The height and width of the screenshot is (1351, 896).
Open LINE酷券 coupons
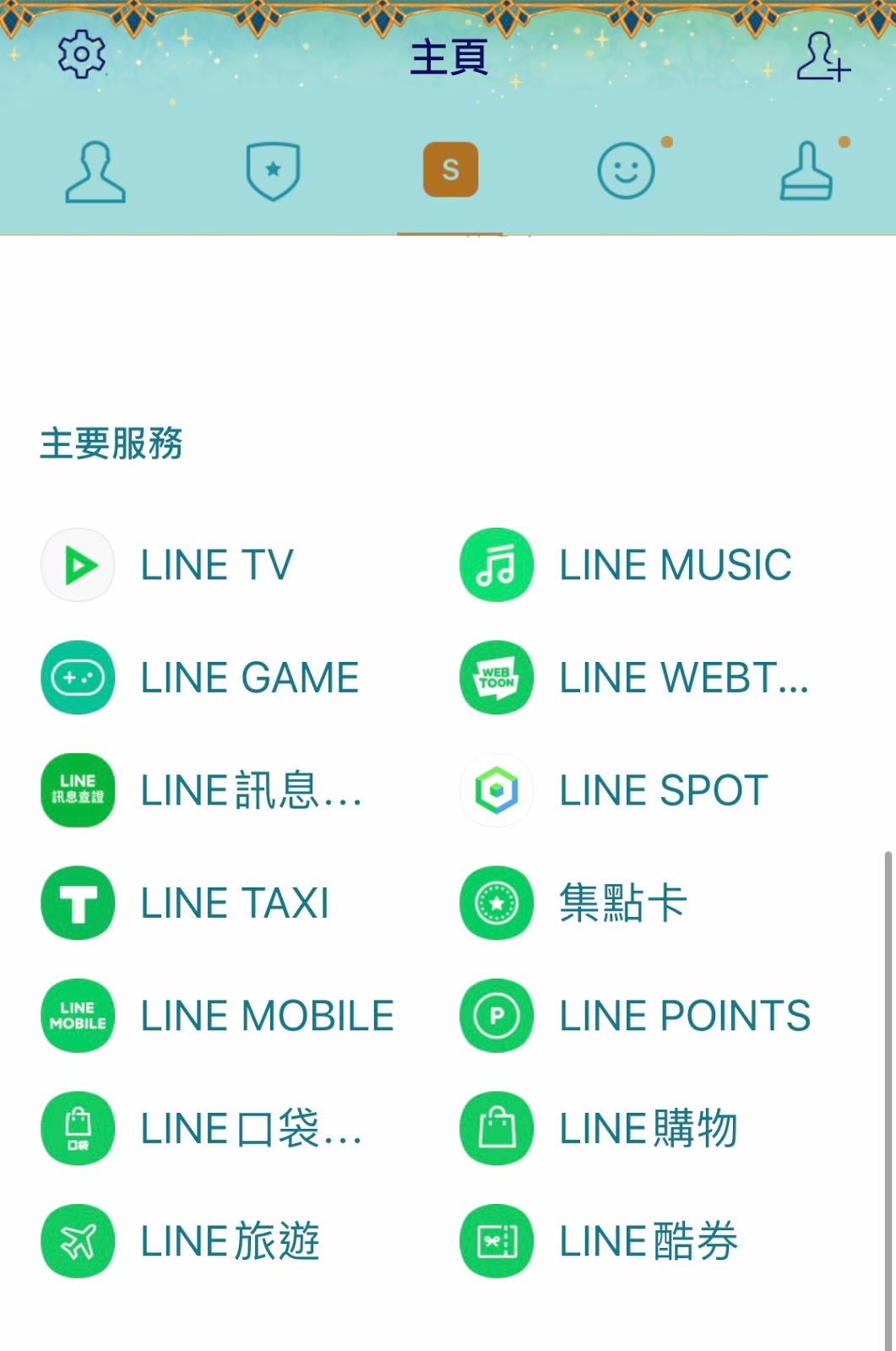click(x=600, y=1241)
